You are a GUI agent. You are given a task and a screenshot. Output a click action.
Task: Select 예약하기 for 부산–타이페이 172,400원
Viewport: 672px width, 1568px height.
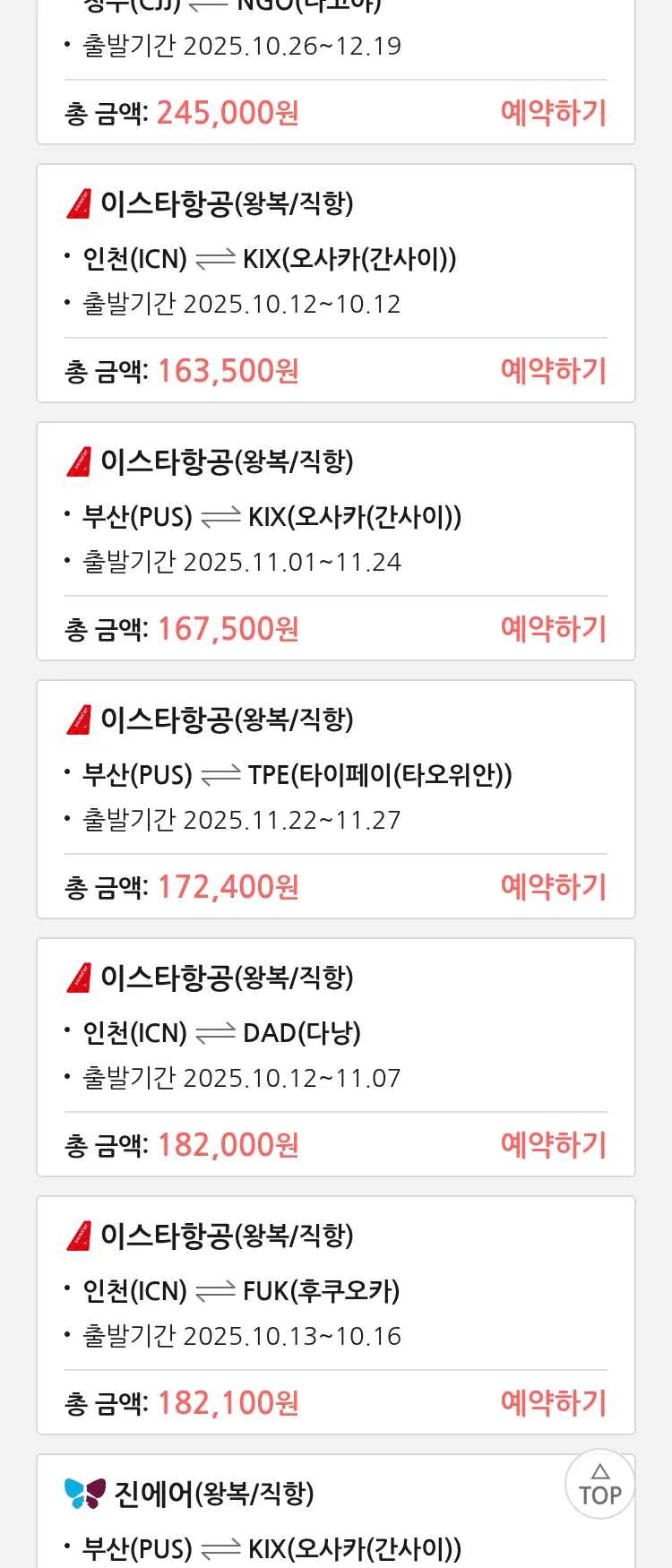553,887
